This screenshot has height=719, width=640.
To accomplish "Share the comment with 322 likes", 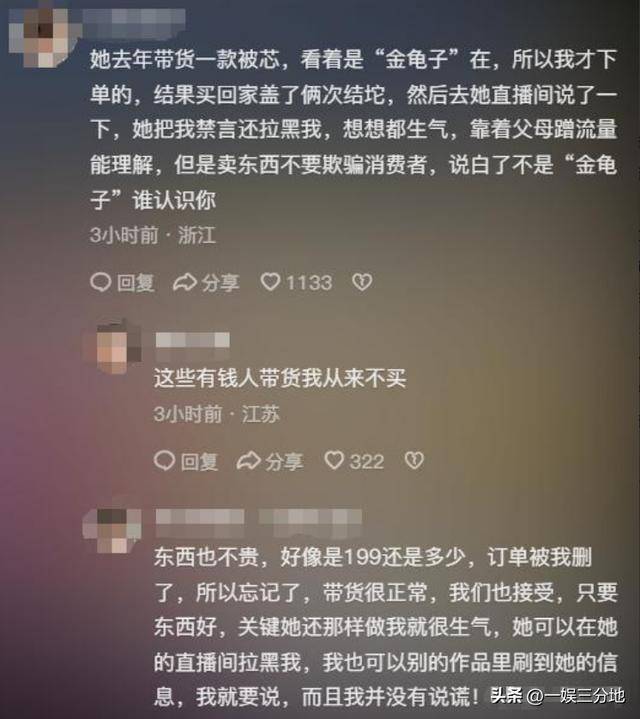I will pos(270,461).
